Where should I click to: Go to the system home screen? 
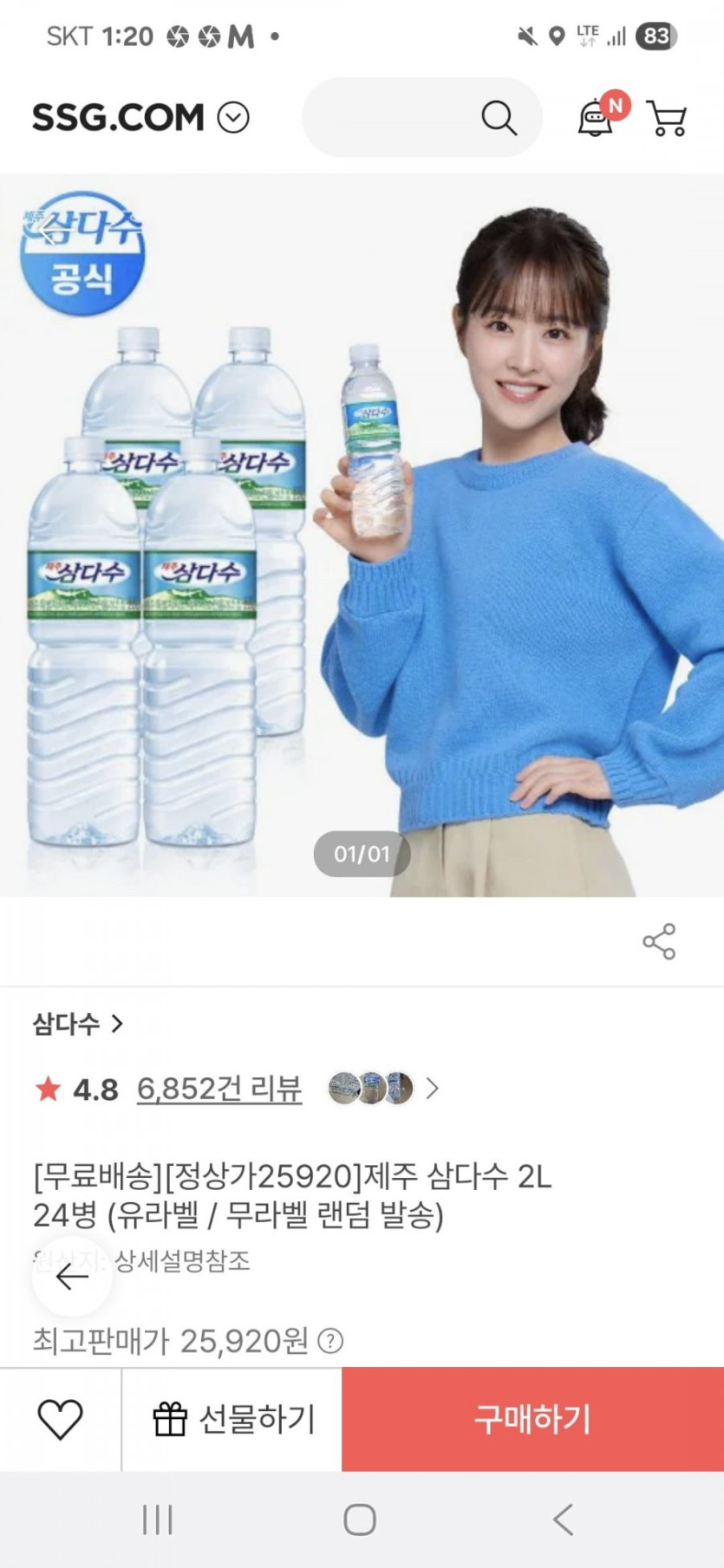[360, 1519]
